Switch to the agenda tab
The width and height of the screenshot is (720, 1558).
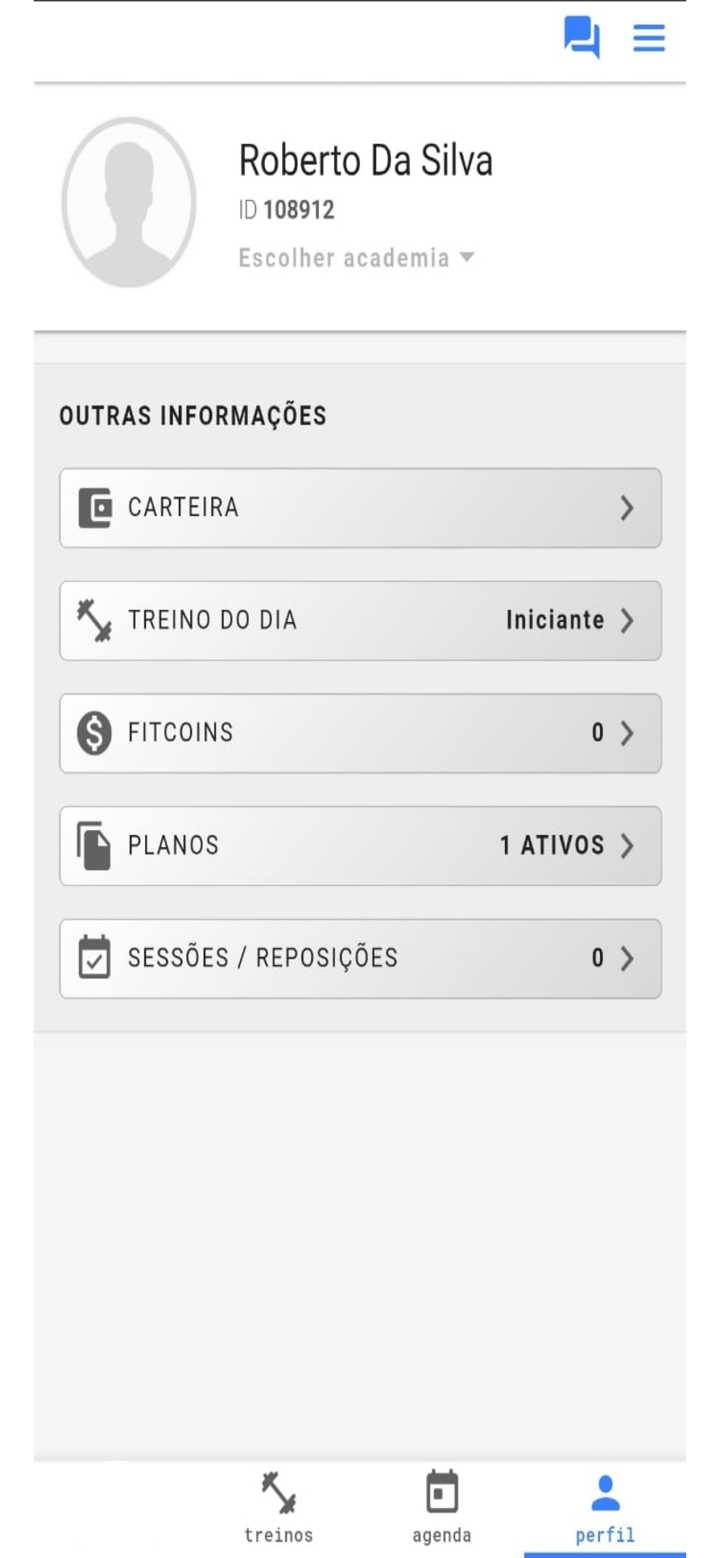click(x=443, y=1505)
